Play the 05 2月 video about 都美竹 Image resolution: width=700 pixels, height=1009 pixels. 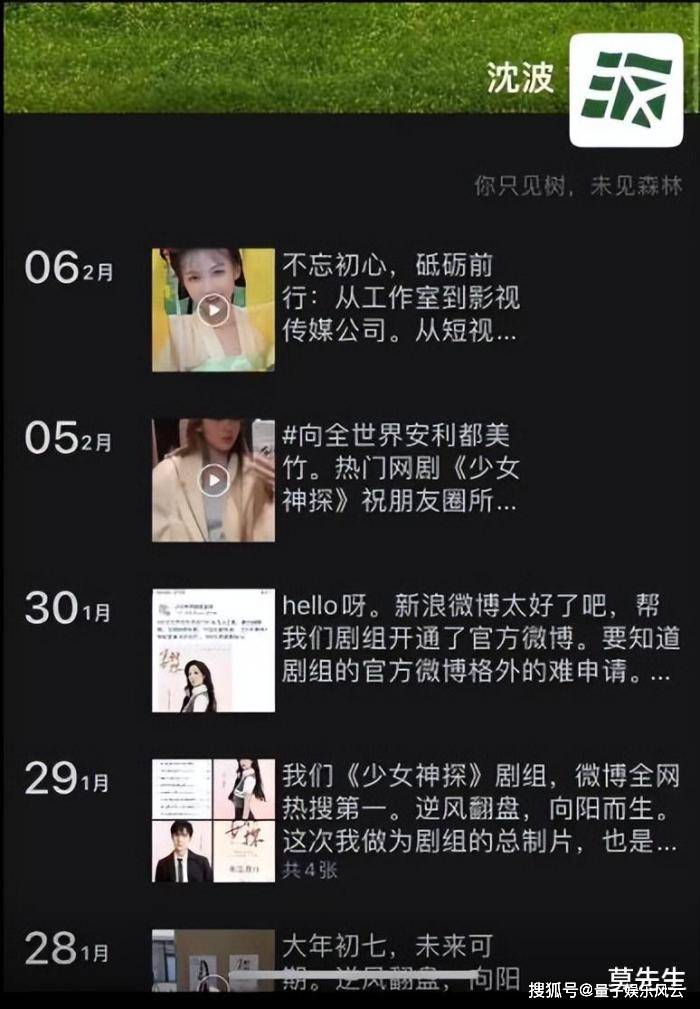coord(213,481)
